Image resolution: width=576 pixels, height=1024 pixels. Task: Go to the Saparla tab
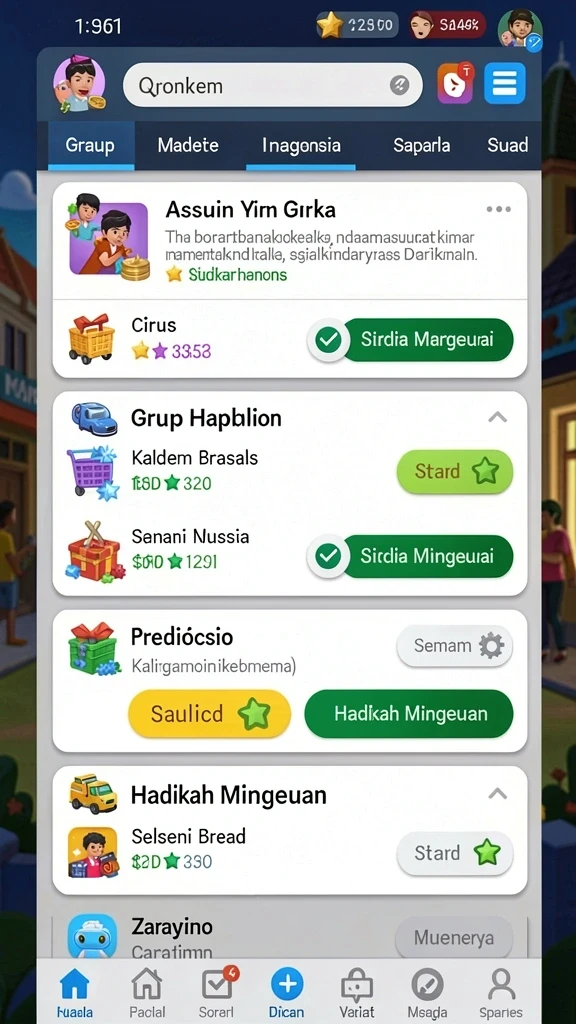click(421, 145)
